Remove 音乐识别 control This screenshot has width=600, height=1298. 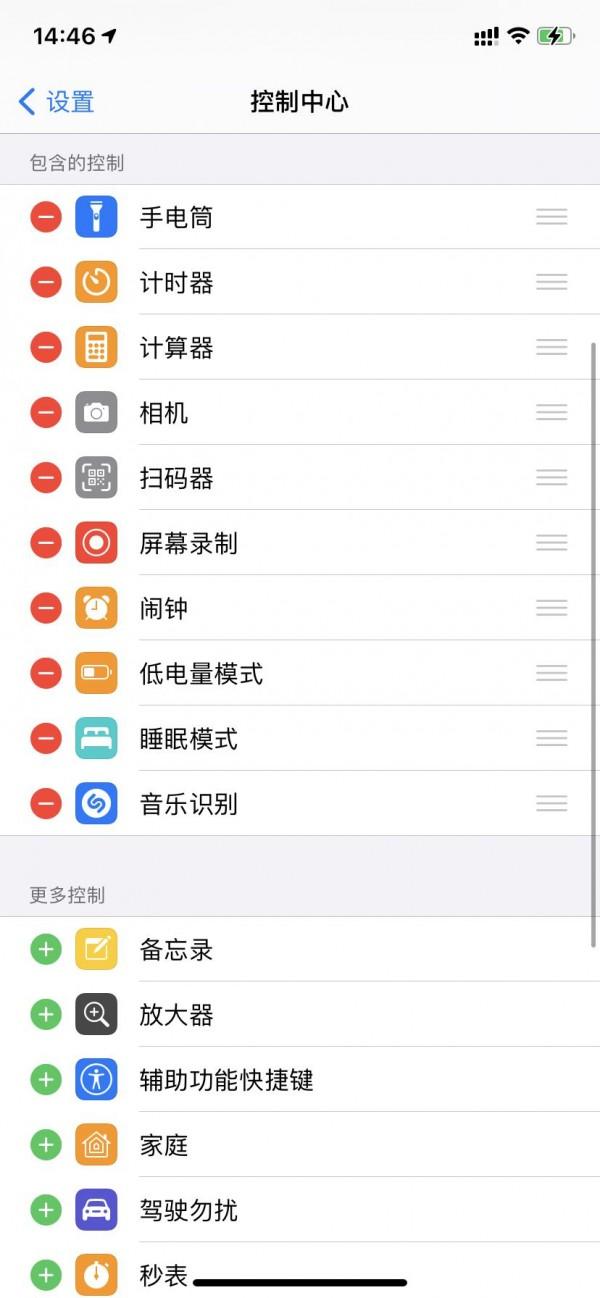tap(46, 803)
